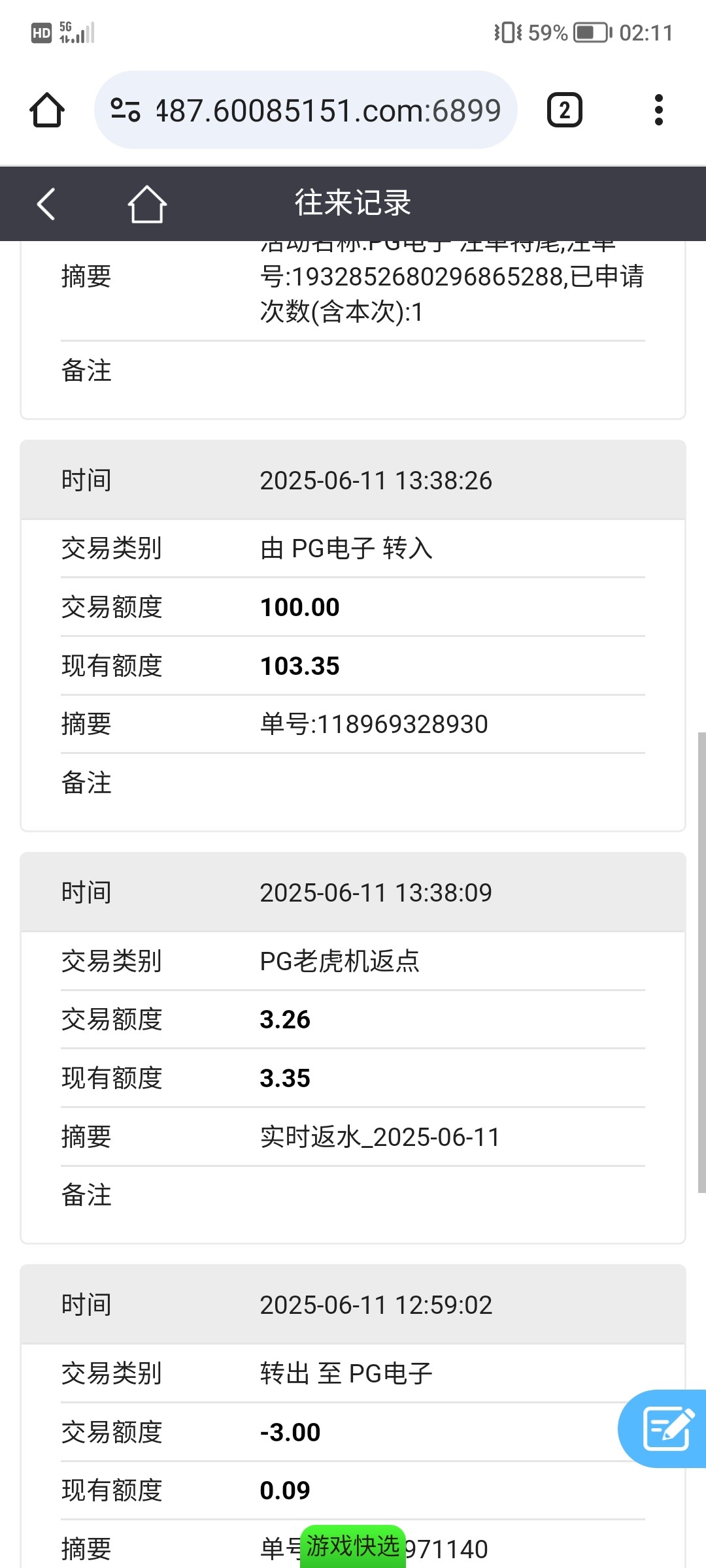Open the tab switcher showing 2 tabs
The image size is (706, 1568).
tap(564, 110)
